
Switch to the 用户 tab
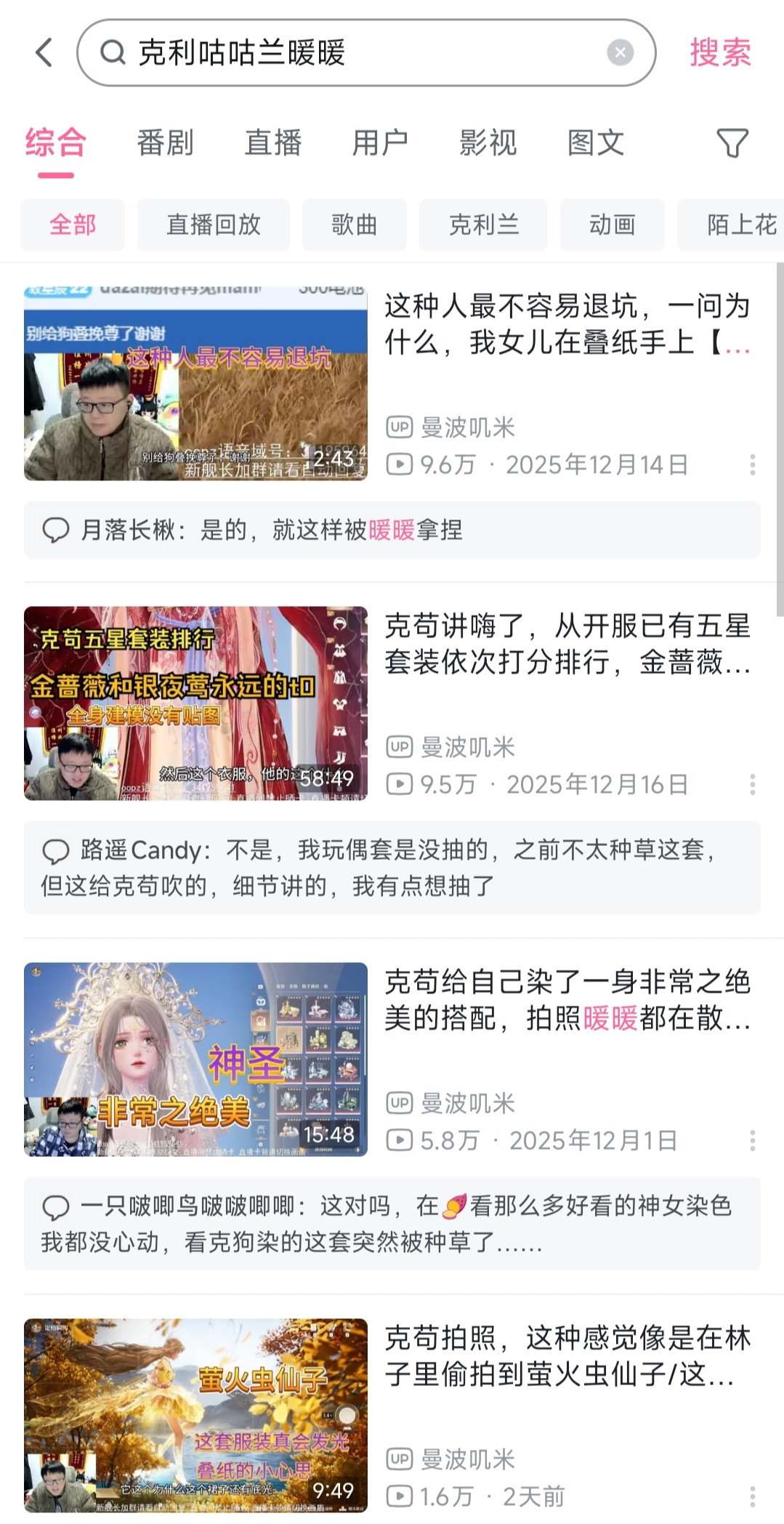click(x=380, y=142)
